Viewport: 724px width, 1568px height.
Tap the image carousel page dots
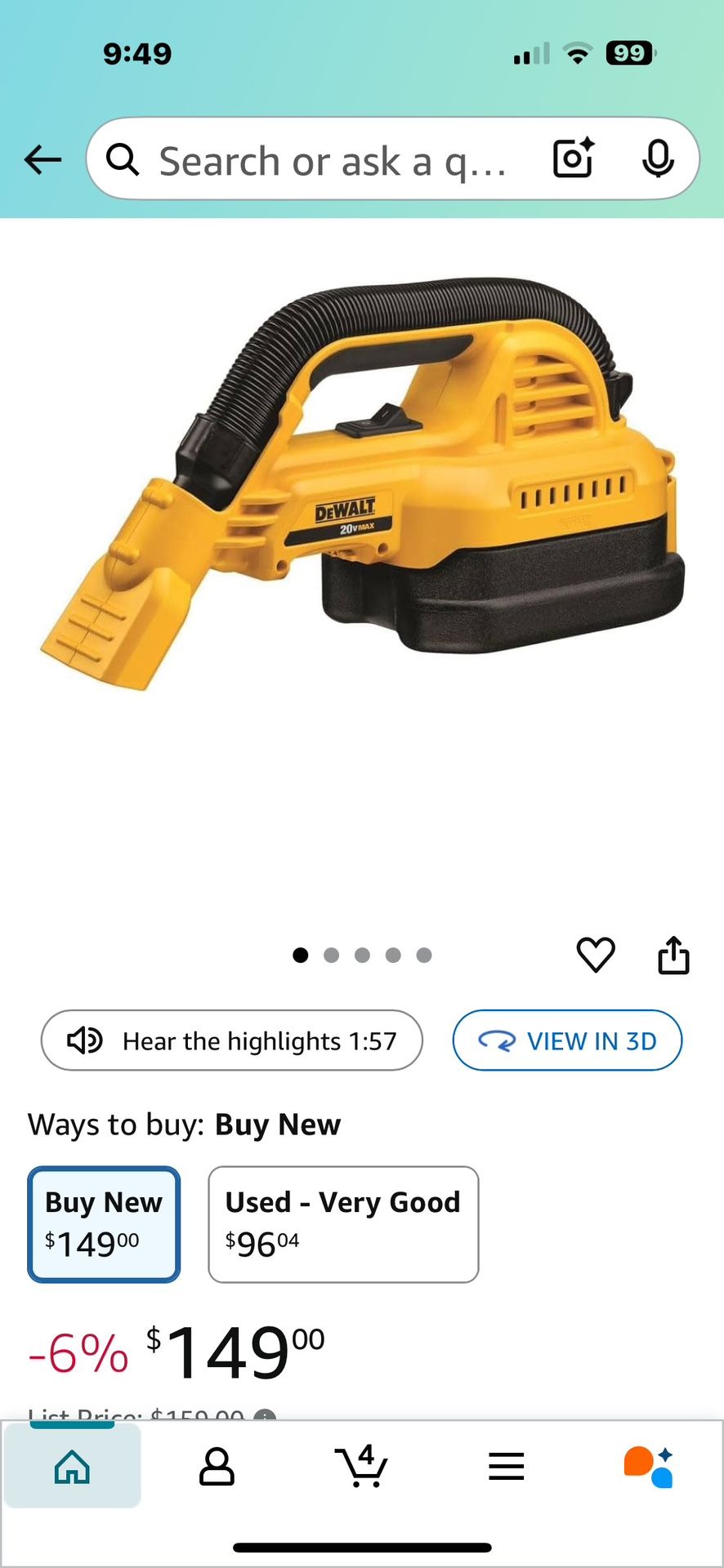362,955
